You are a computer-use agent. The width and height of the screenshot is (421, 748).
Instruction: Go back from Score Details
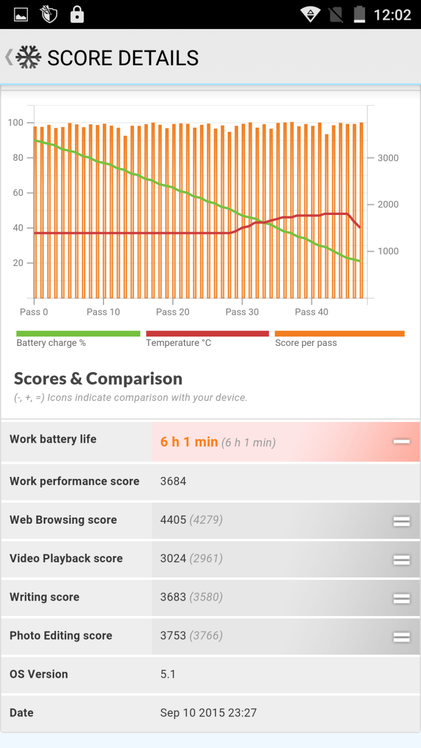[x=23, y=58]
